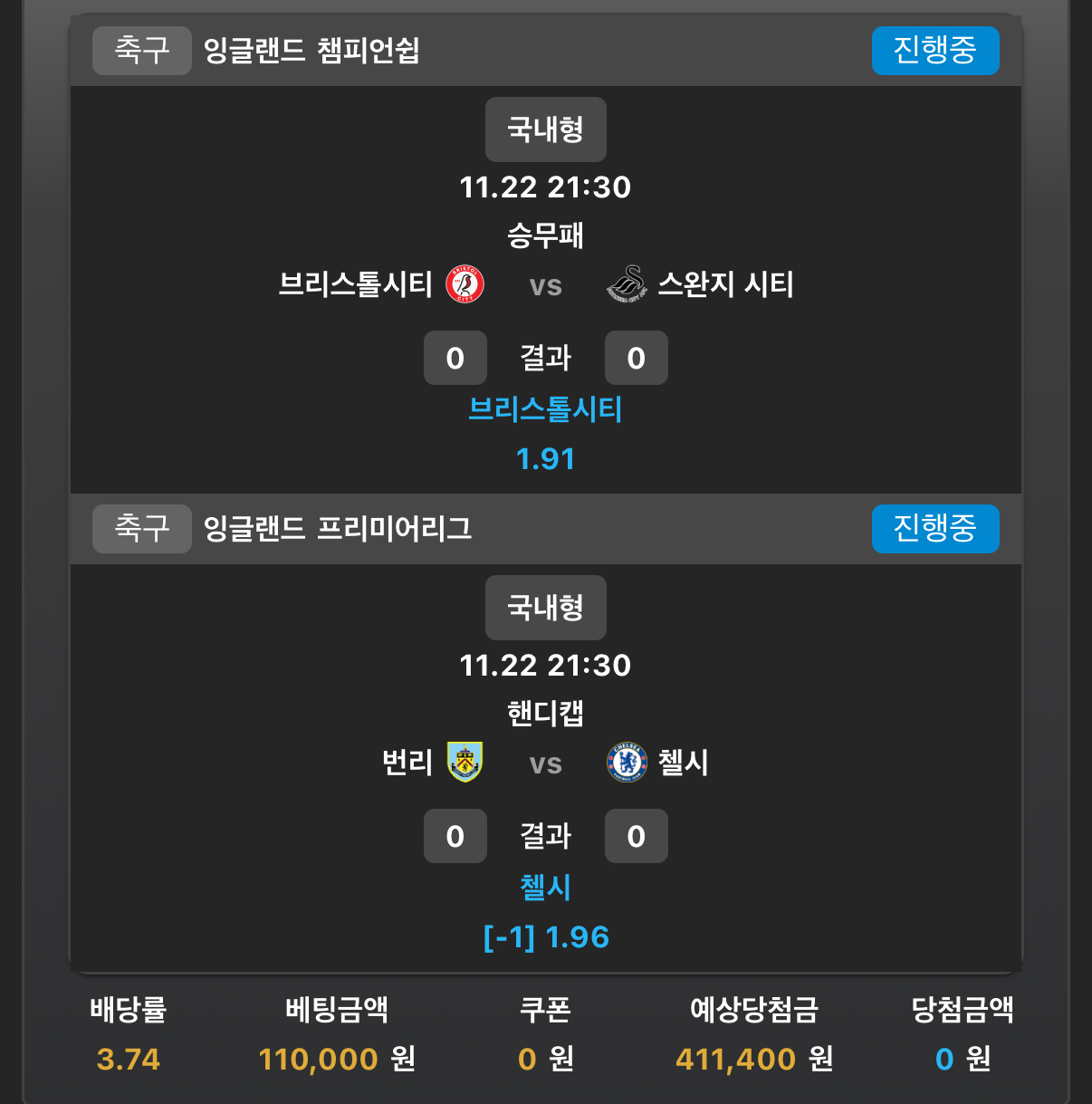This screenshot has height=1104, width=1092.
Task: Tap 진행중 badge on 잉글랜드 프리미어리그 match
Action: (x=934, y=529)
